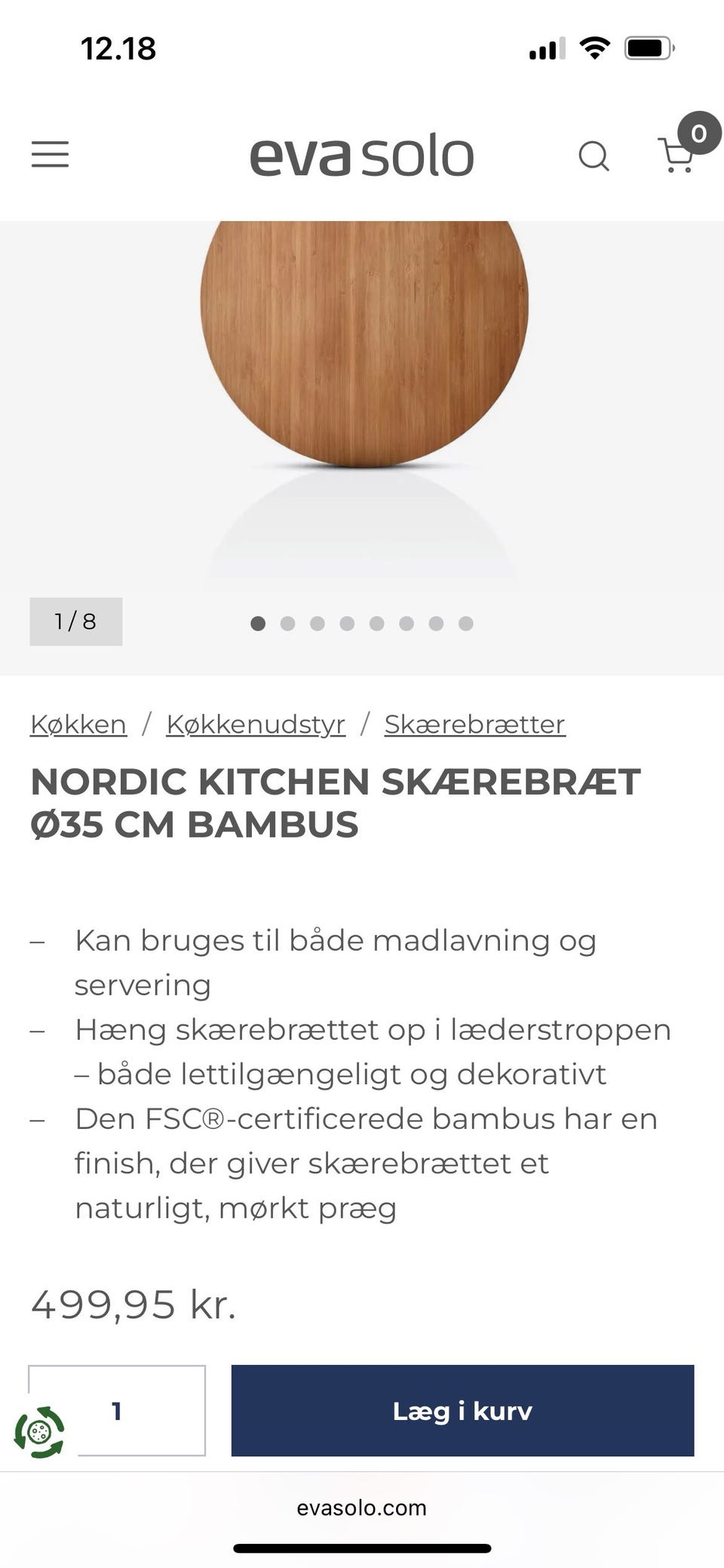Image resolution: width=724 pixels, height=1568 pixels.
Task: Jump to the second gallery image dot
Action: 287,623
